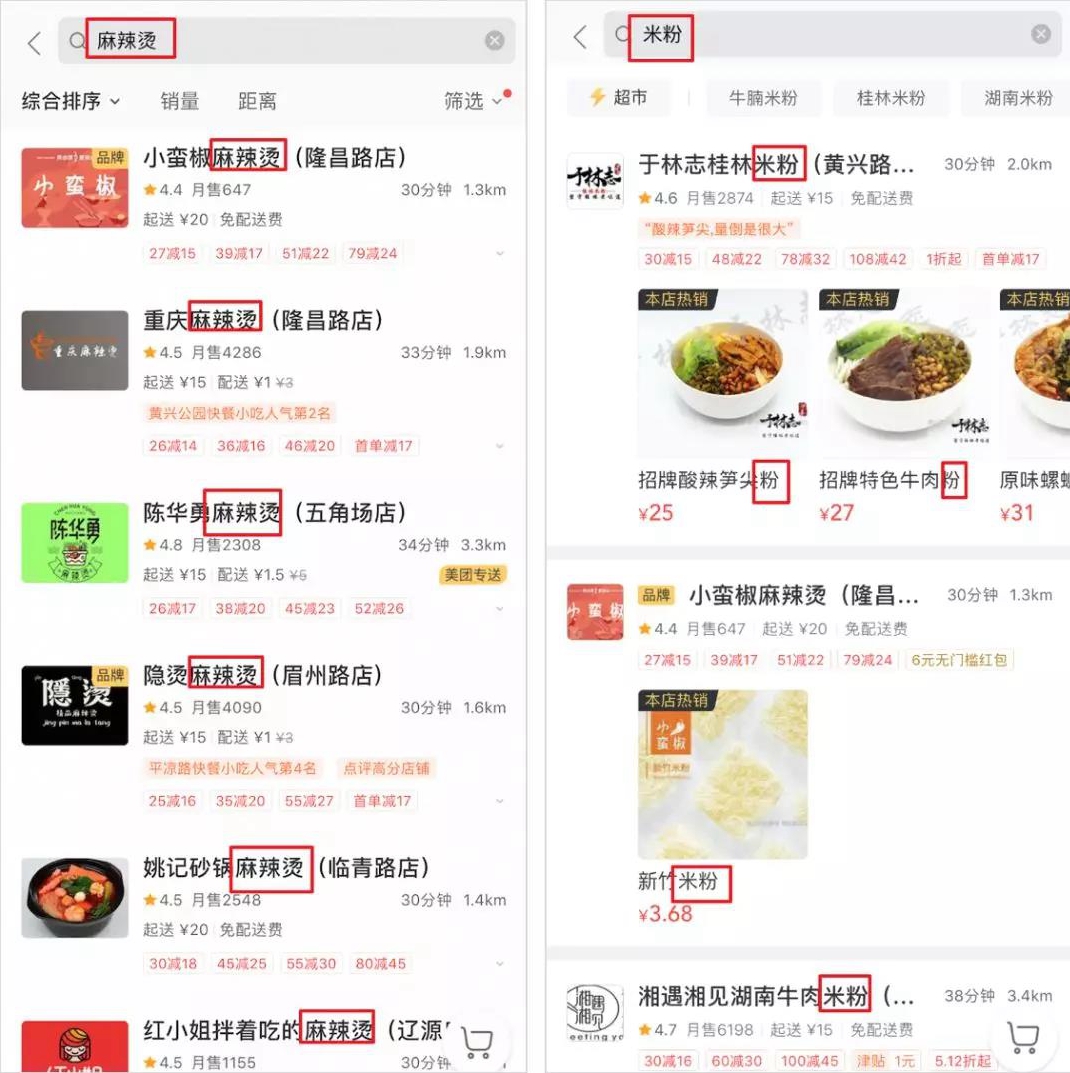This screenshot has height=1073, width=1070.
Task: Open the 综合排序 sort dropdown
Action: 70,101
